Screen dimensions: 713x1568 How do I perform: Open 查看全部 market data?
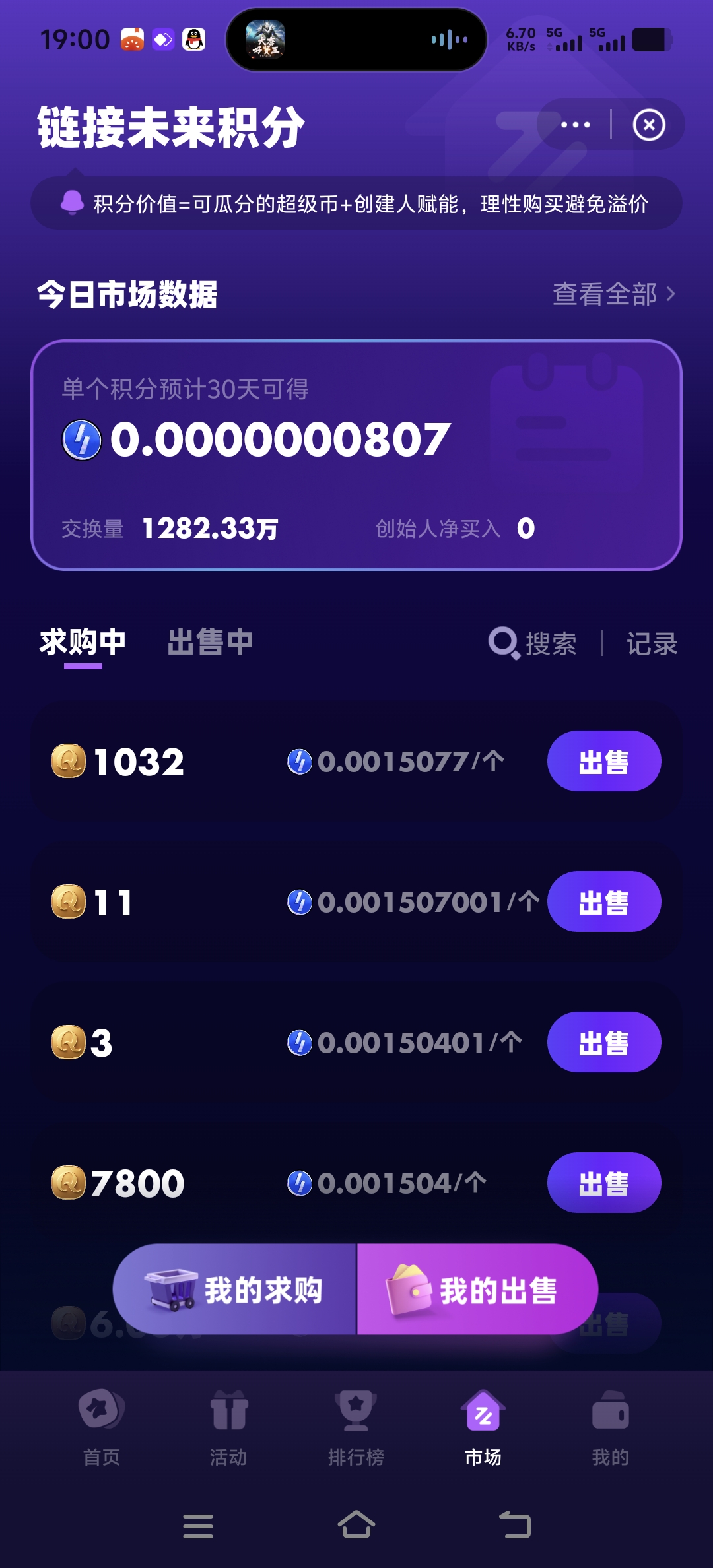613,294
